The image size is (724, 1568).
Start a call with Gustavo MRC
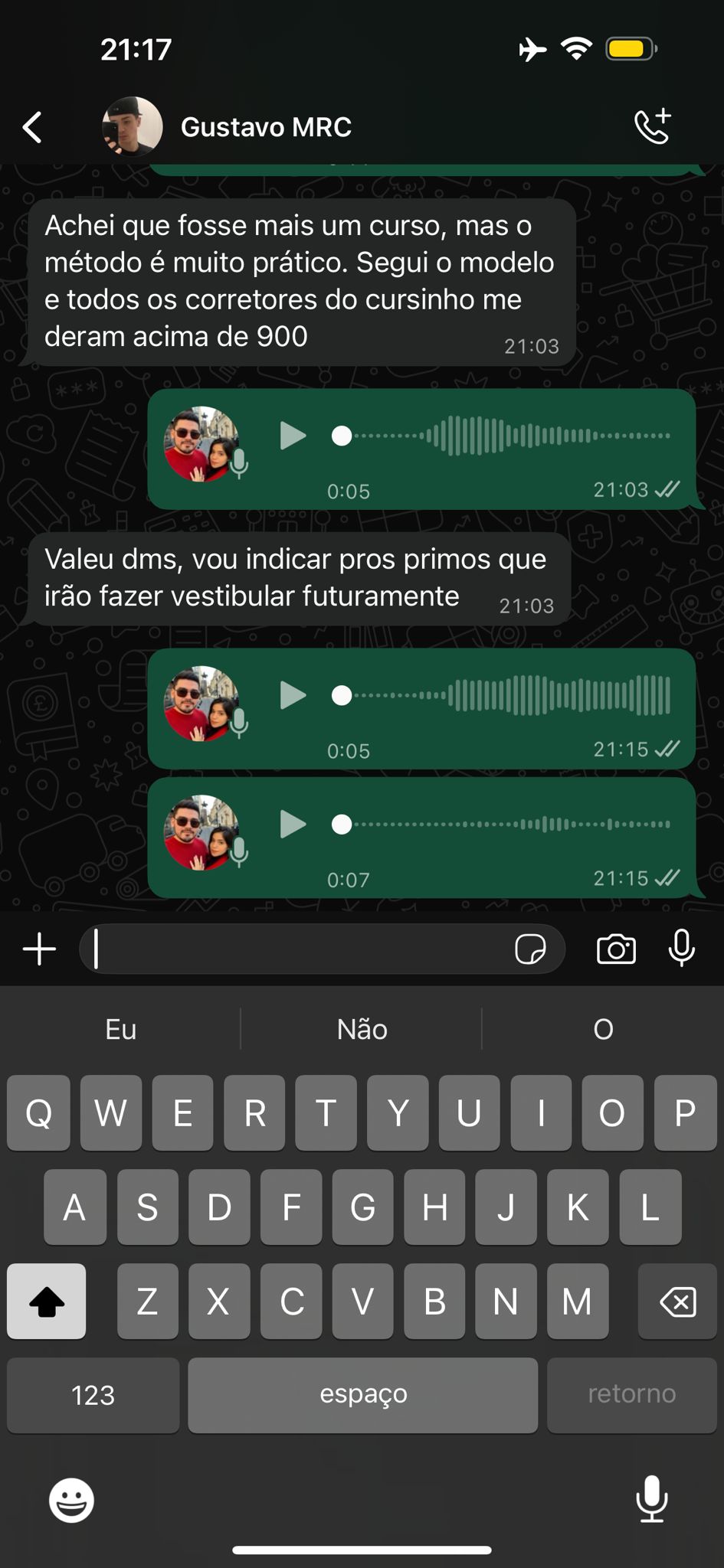pyautogui.click(x=653, y=127)
